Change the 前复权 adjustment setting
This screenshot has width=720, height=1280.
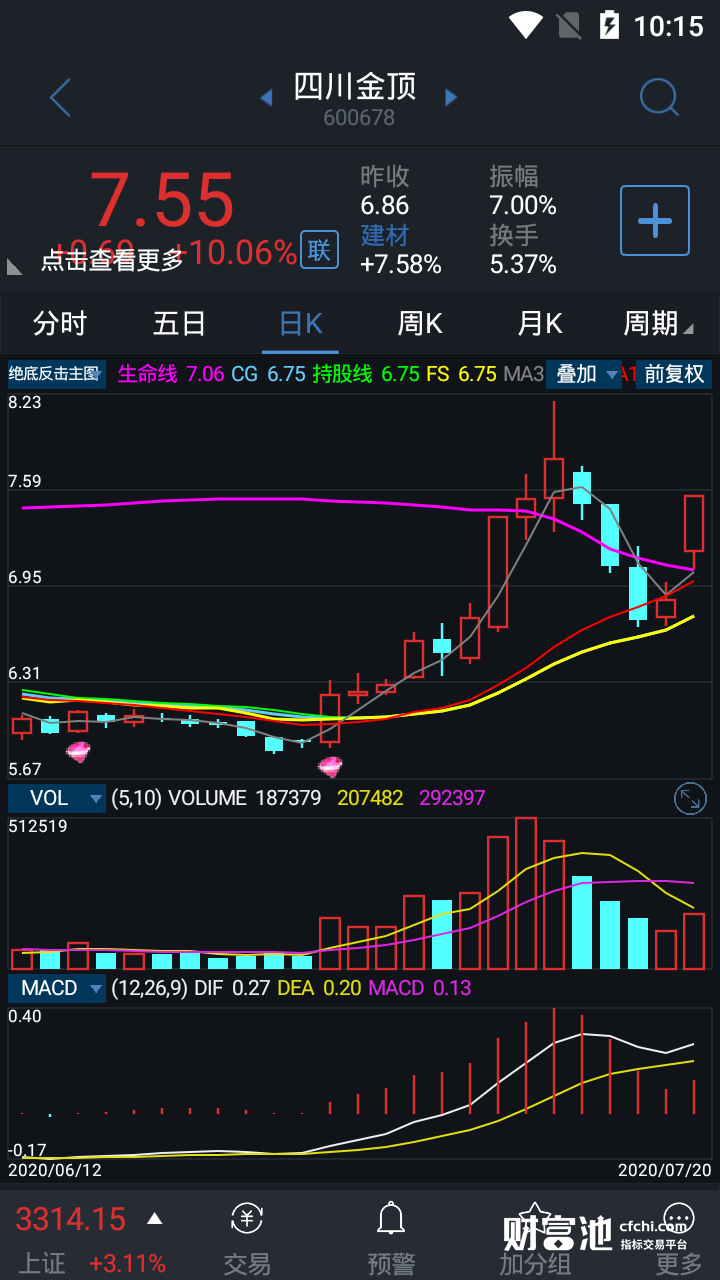click(673, 374)
